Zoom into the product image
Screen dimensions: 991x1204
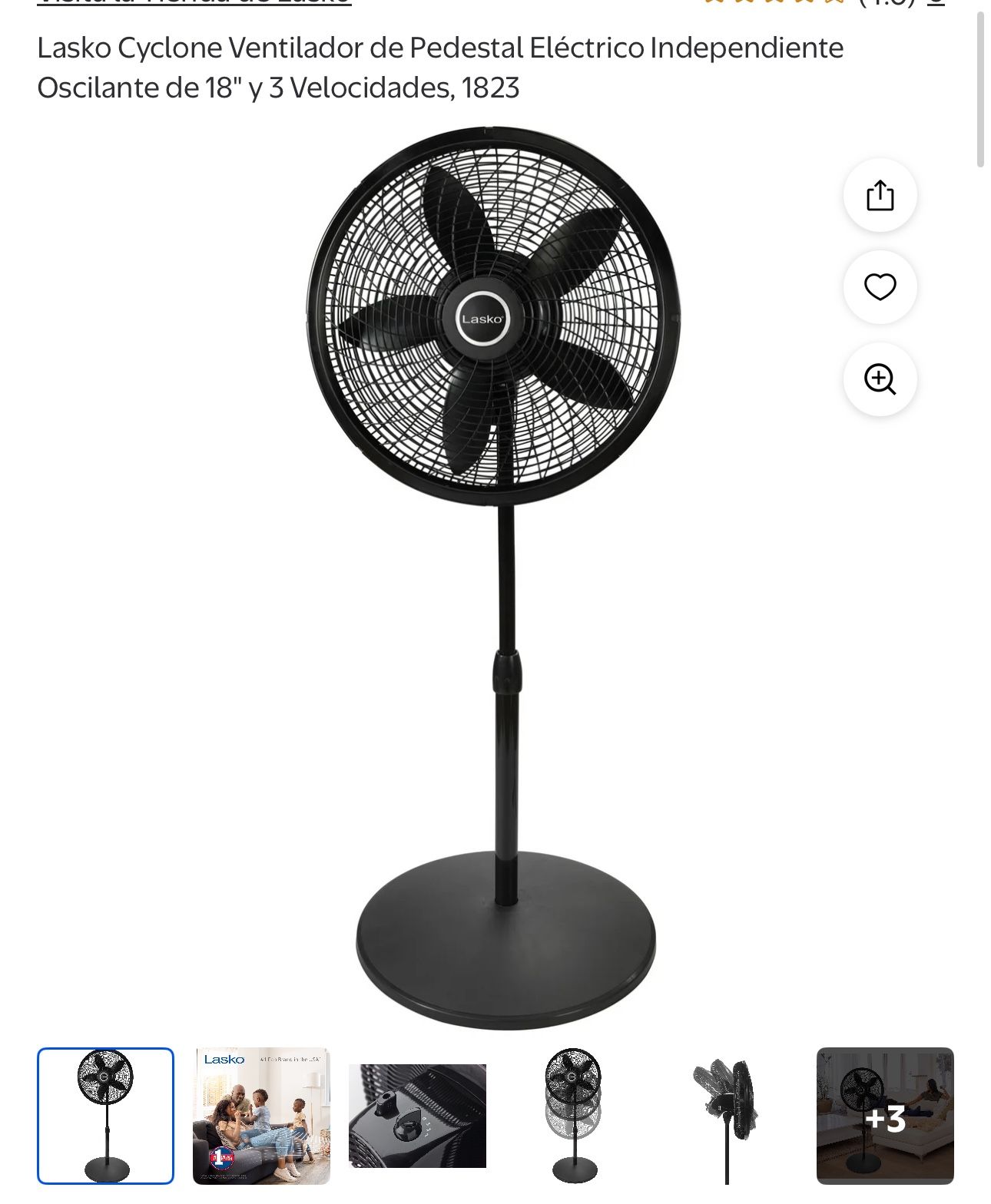click(x=880, y=379)
